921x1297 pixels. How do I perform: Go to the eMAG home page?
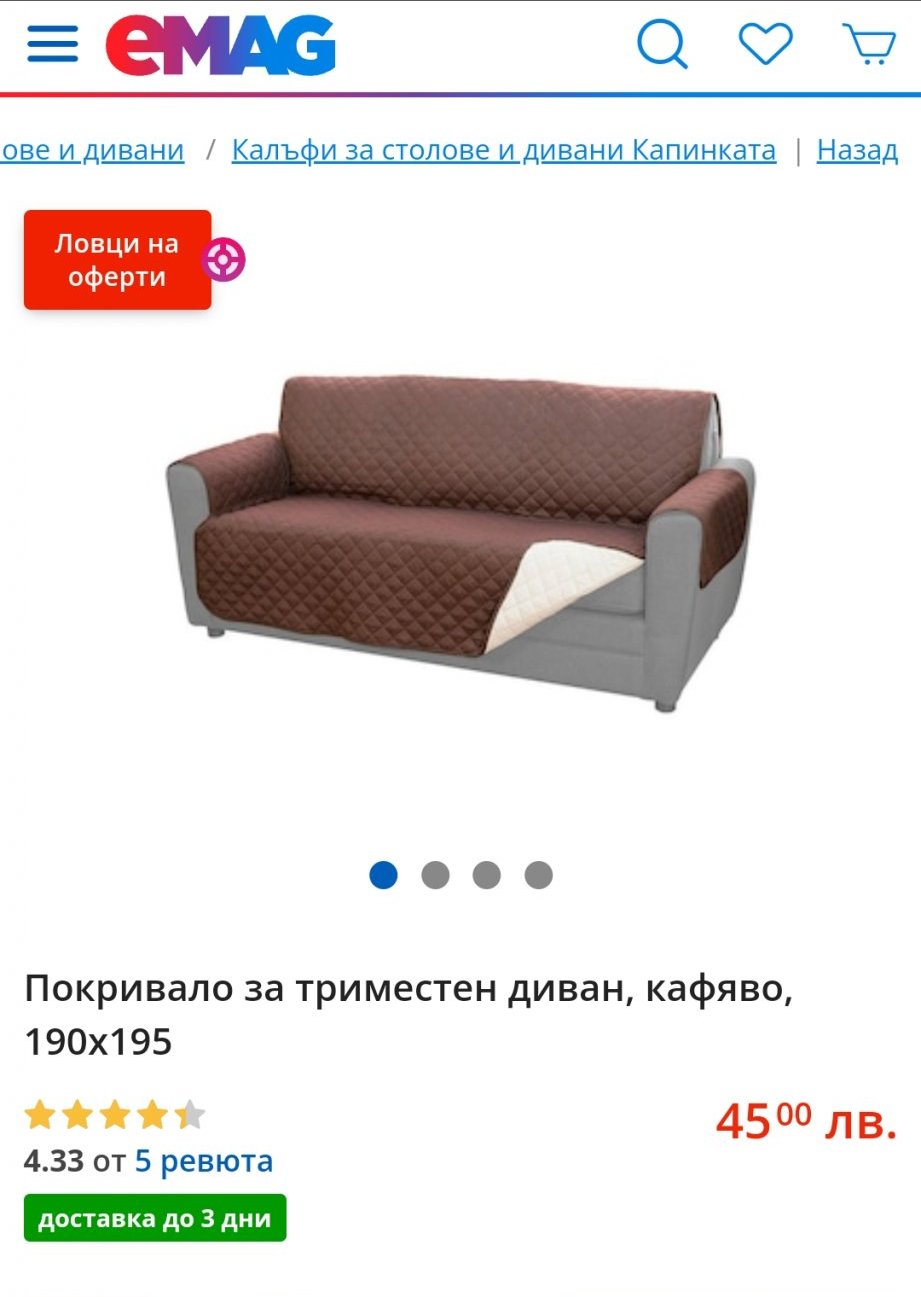point(221,45)
